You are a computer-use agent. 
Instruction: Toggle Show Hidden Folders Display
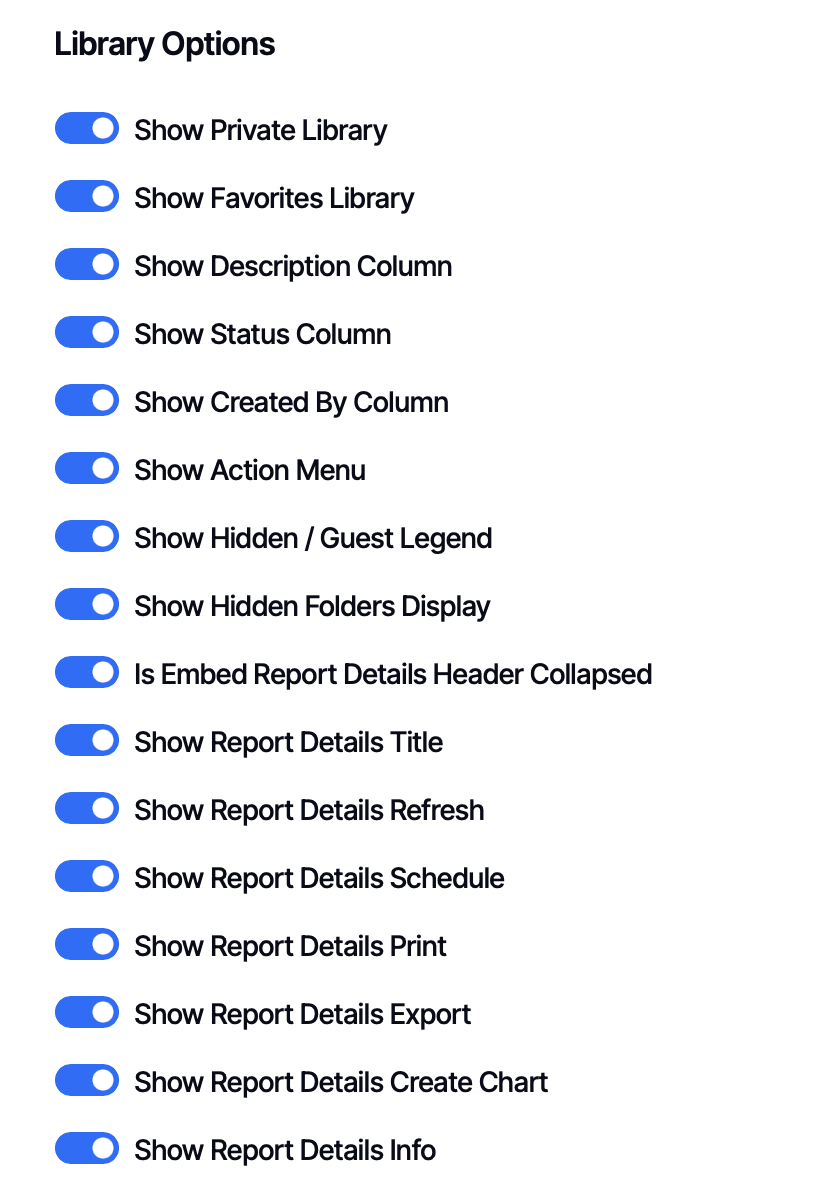pos(87,605)
